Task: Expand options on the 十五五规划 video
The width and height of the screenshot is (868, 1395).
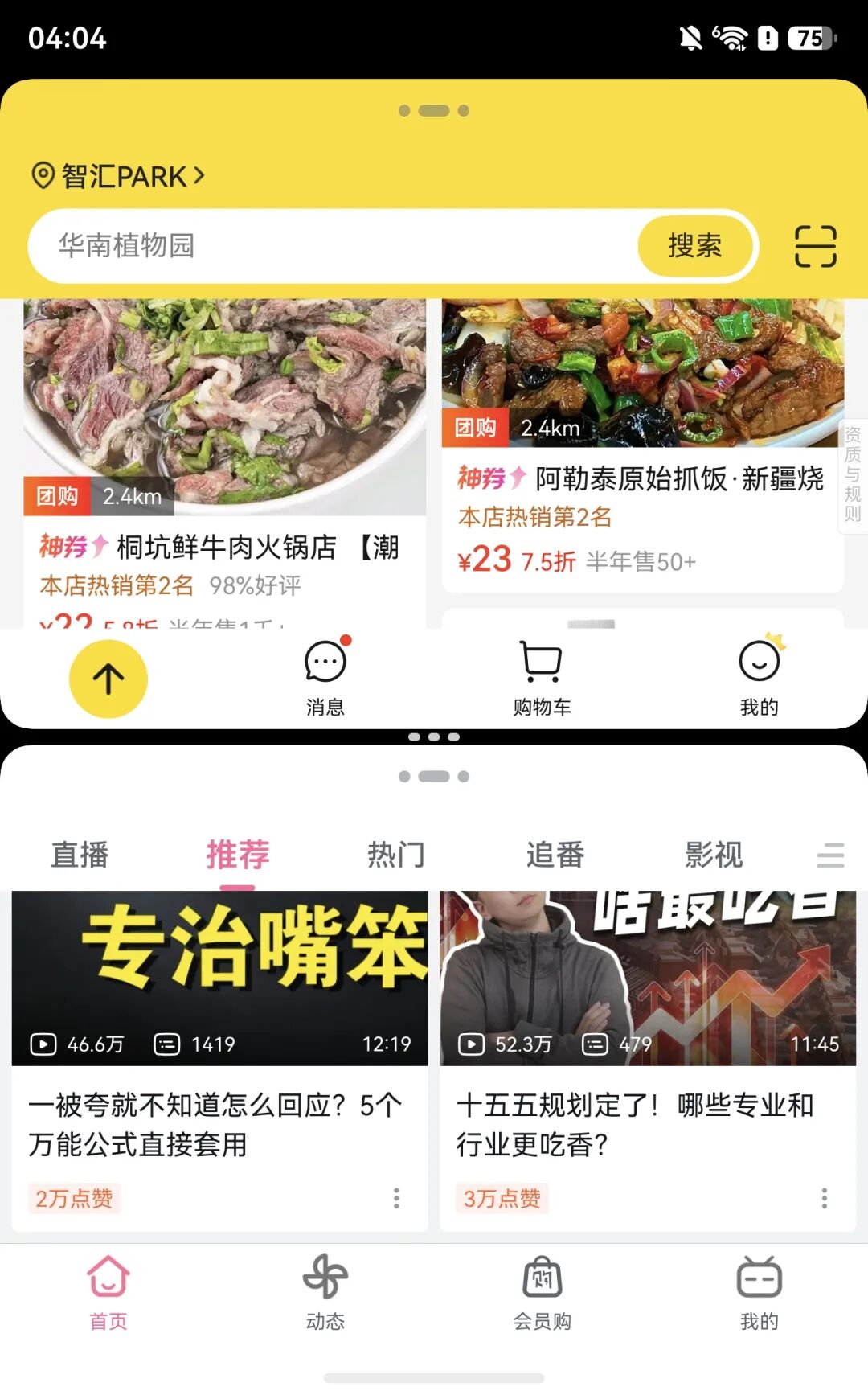Action: point(823,1198)
